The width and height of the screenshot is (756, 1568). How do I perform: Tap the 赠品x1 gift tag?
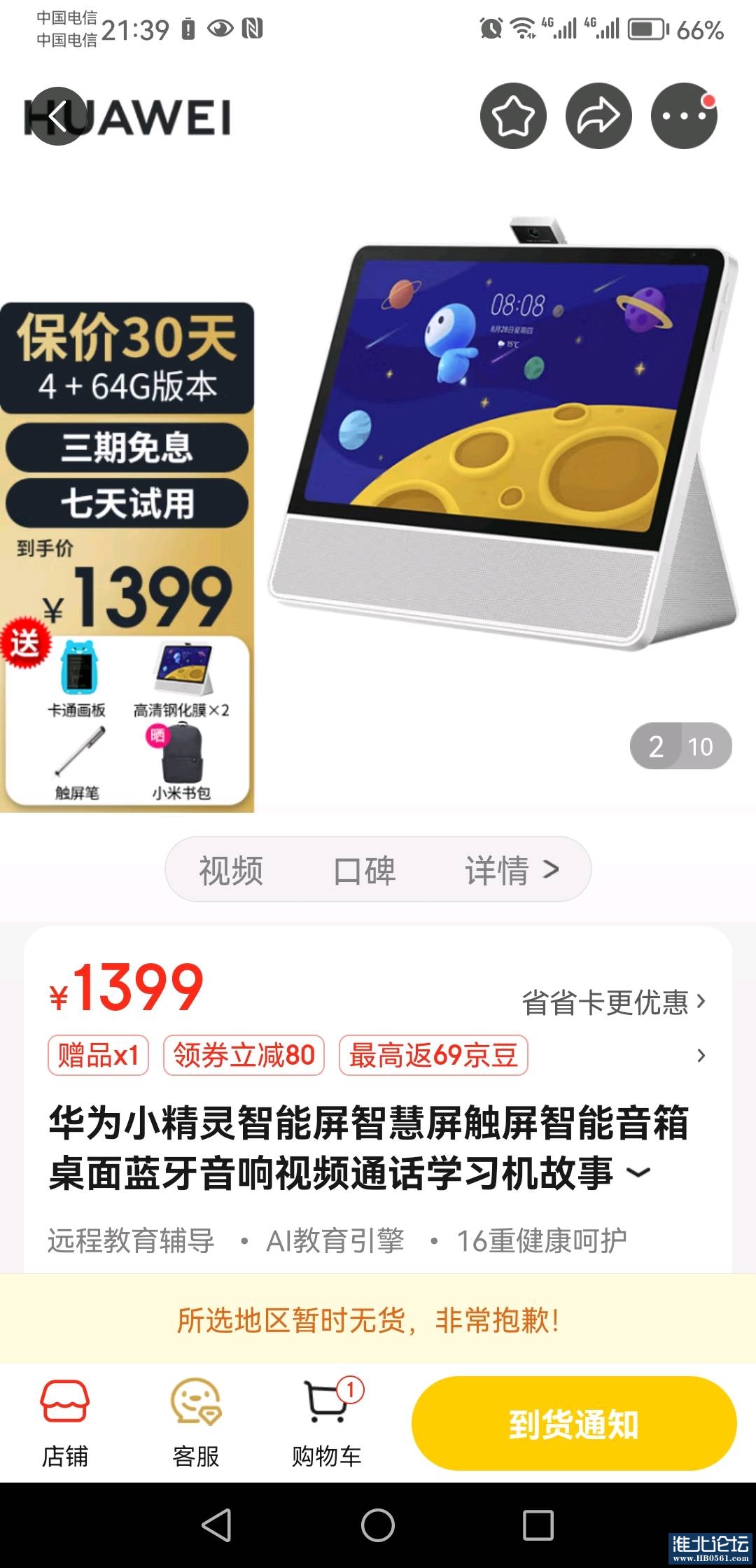point(98,1055)
